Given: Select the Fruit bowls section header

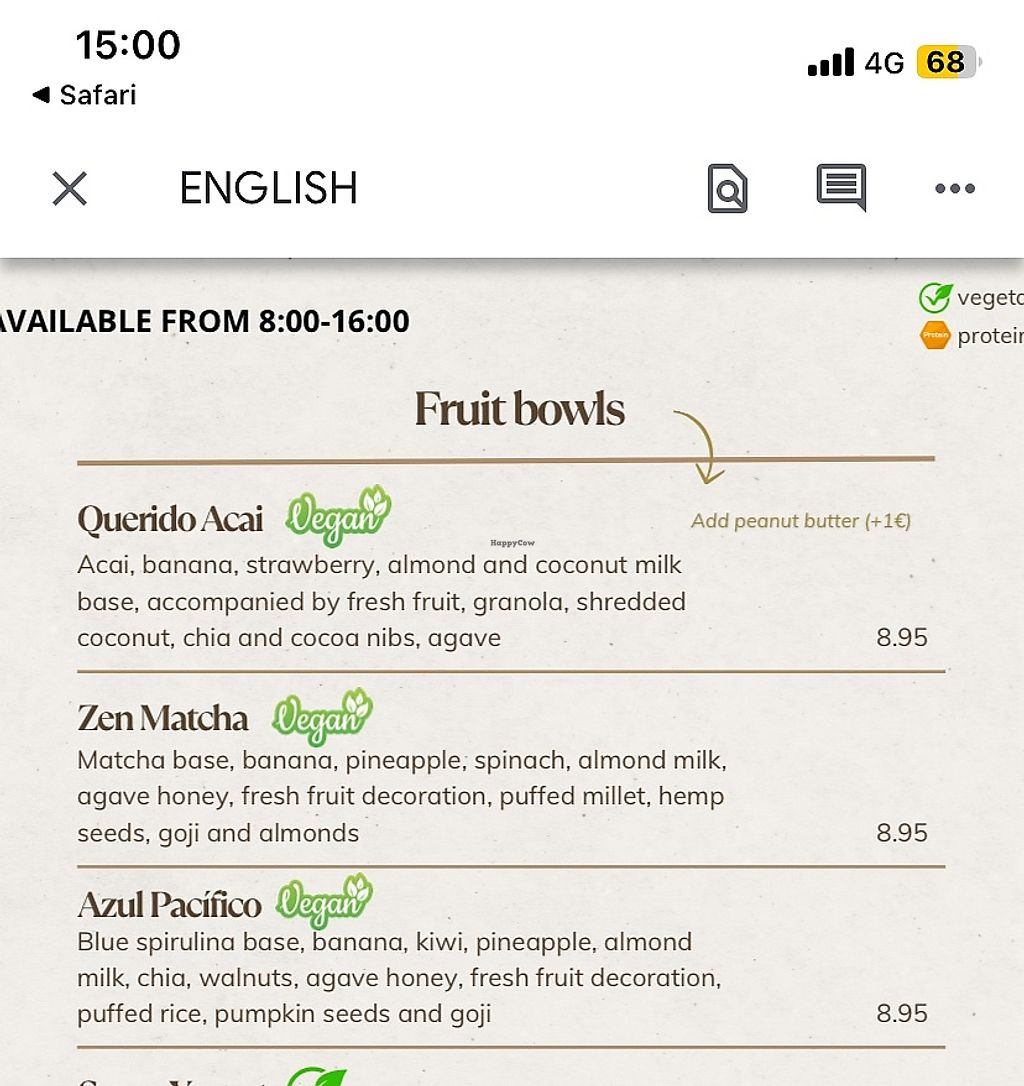Looking at the screenshot, I should (x=520, y=408).
